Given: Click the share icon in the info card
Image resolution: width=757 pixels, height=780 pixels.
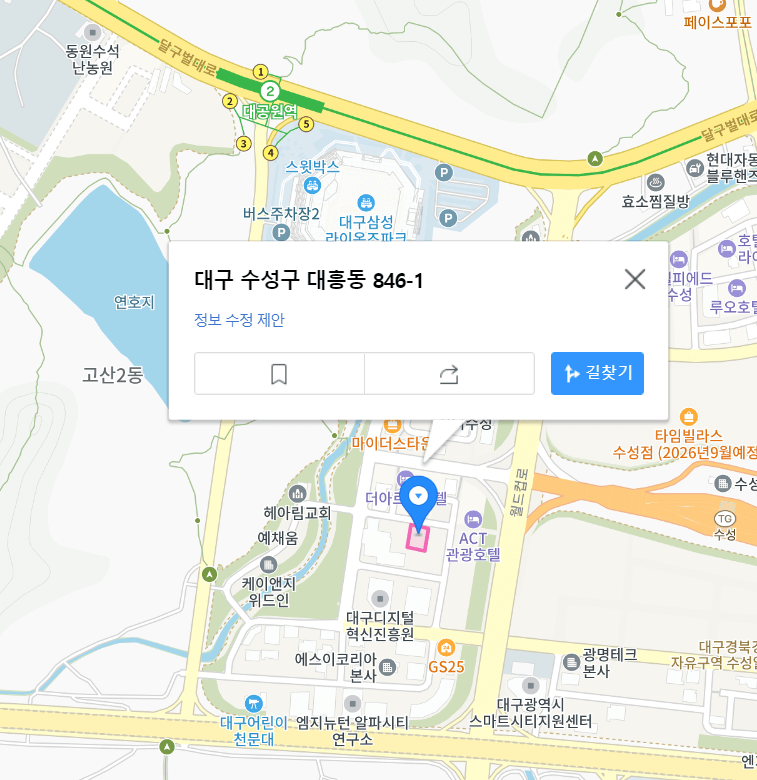Looking at the screenshot, I should (x=448, y=373).
